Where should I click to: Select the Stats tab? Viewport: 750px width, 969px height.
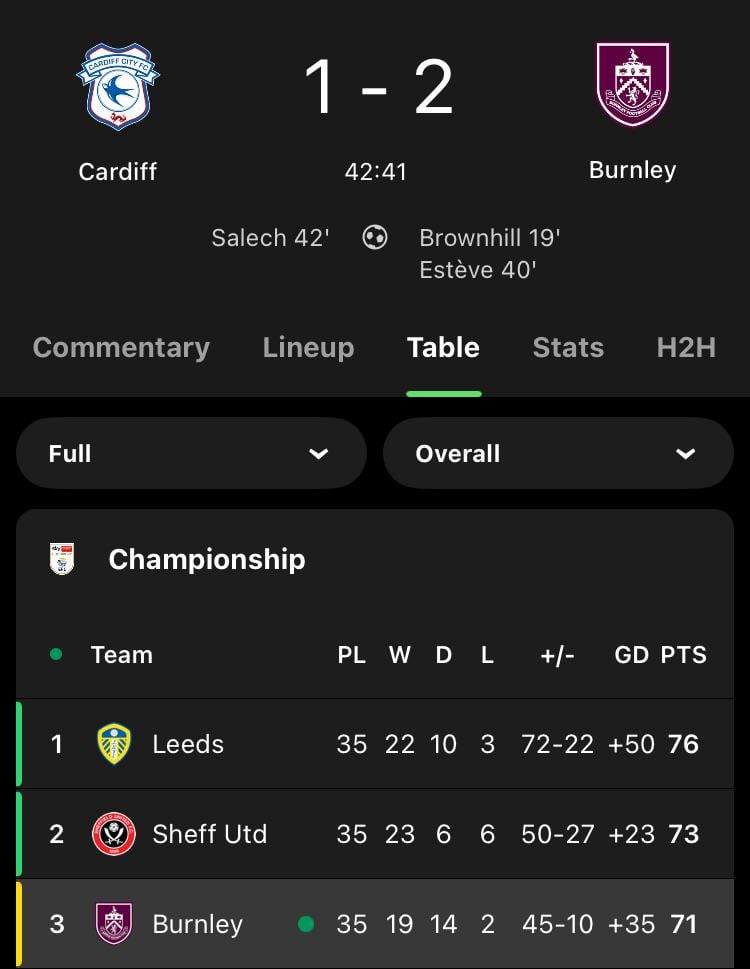tap(567, 347)
